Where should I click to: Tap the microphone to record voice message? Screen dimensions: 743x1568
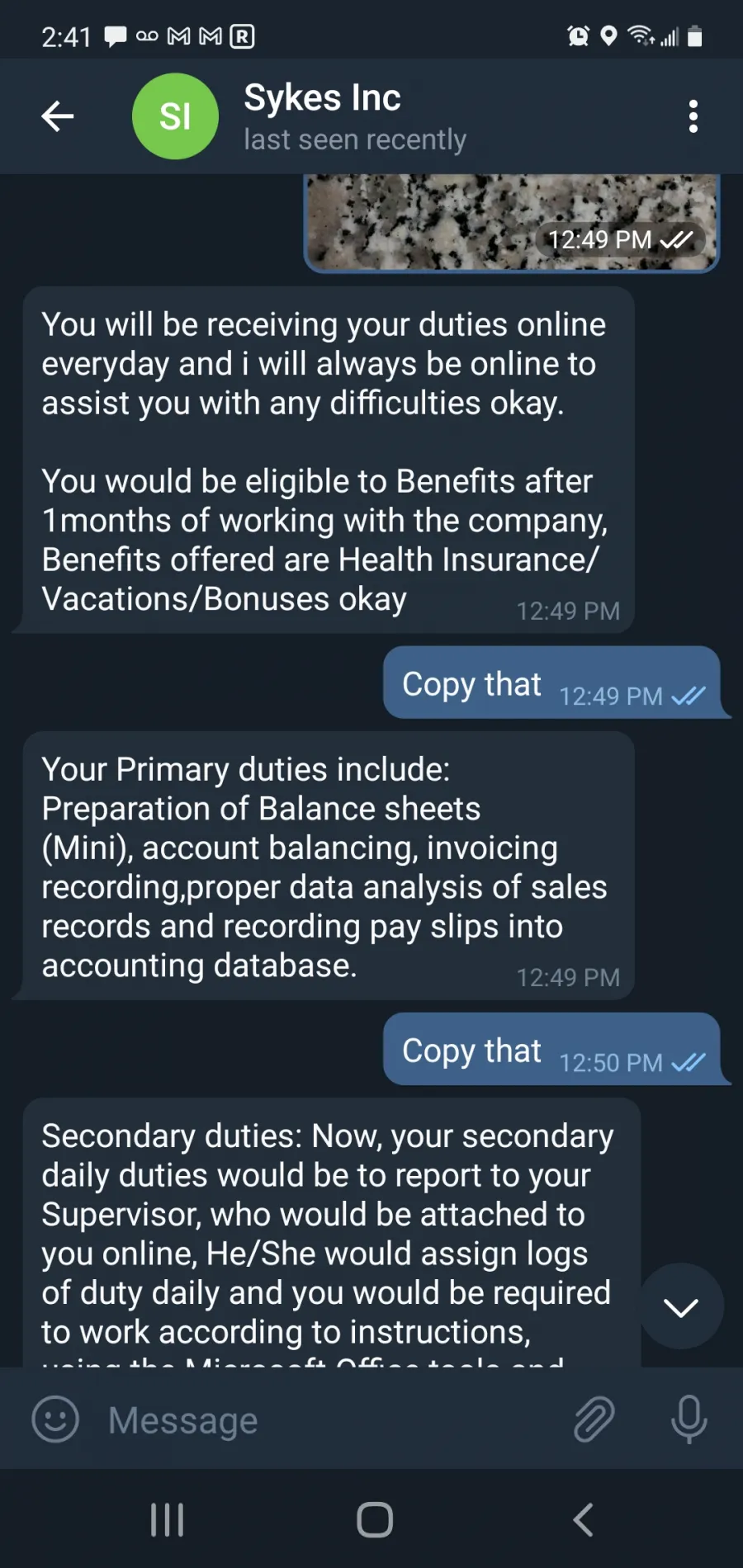(x=689, y=1419)
